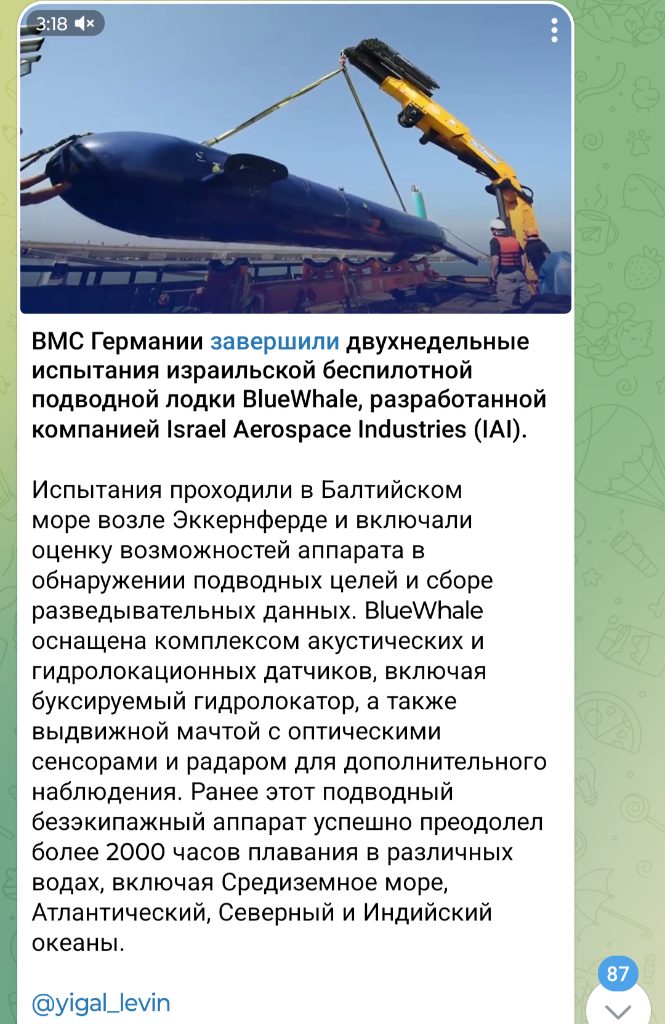Open the video's three-dot overflow menu
The width and height of the screenshot is (665, 1024).
tap(555, 30)
